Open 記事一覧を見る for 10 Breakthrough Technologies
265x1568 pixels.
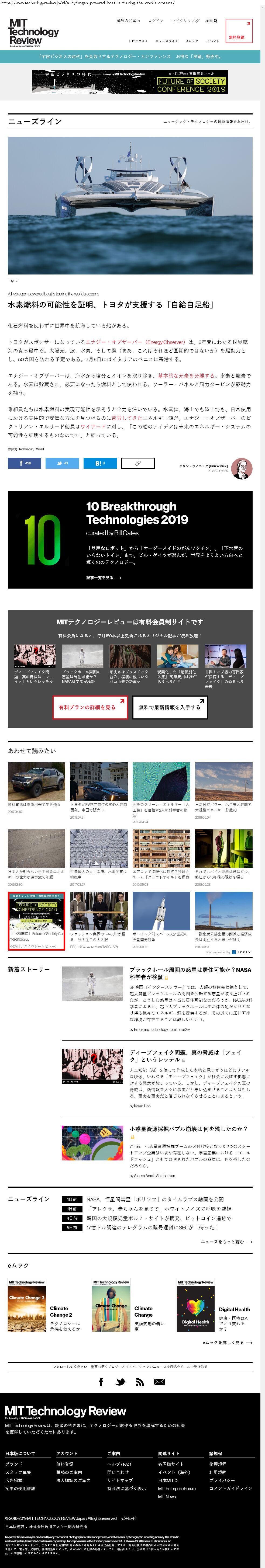[x=104, y=578]
